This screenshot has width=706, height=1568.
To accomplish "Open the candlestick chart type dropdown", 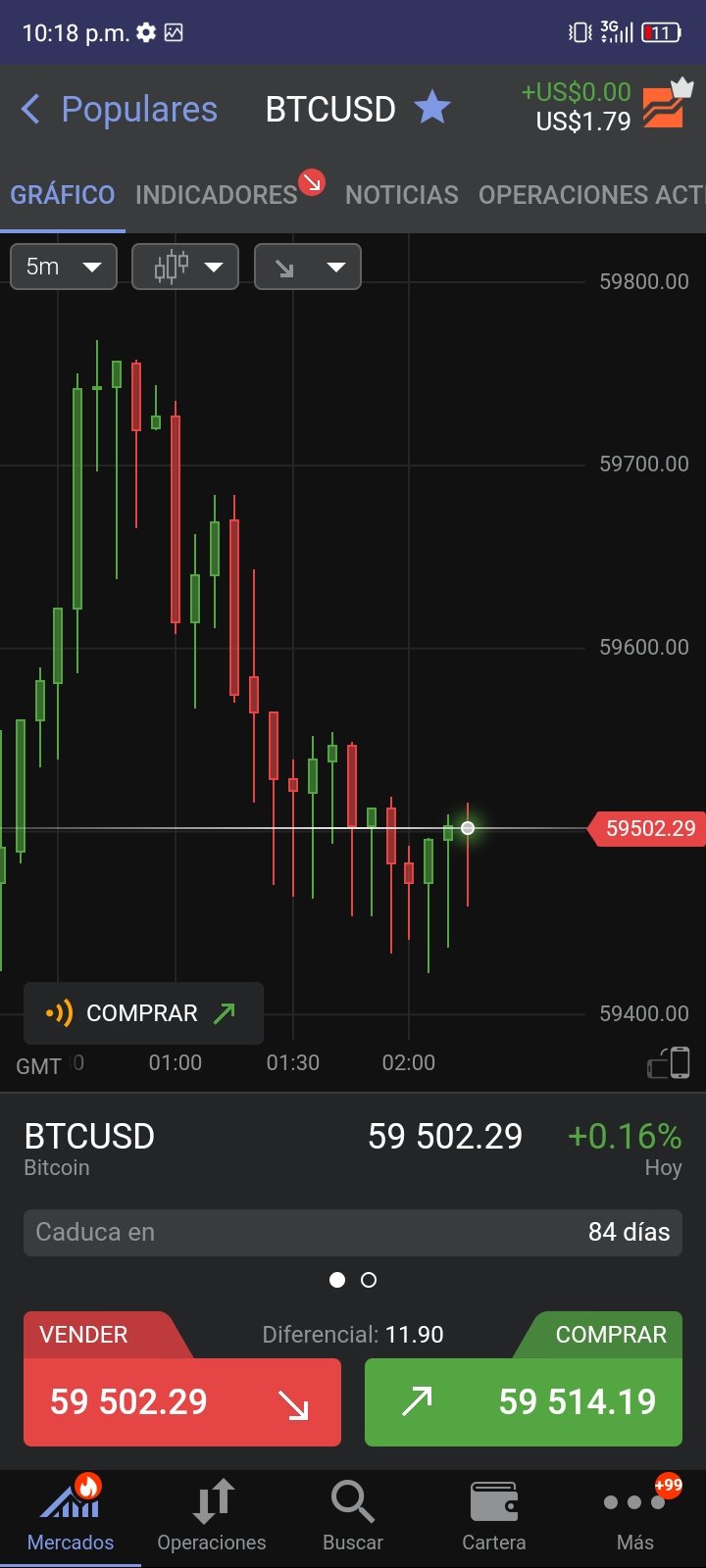I will [185, 267].
